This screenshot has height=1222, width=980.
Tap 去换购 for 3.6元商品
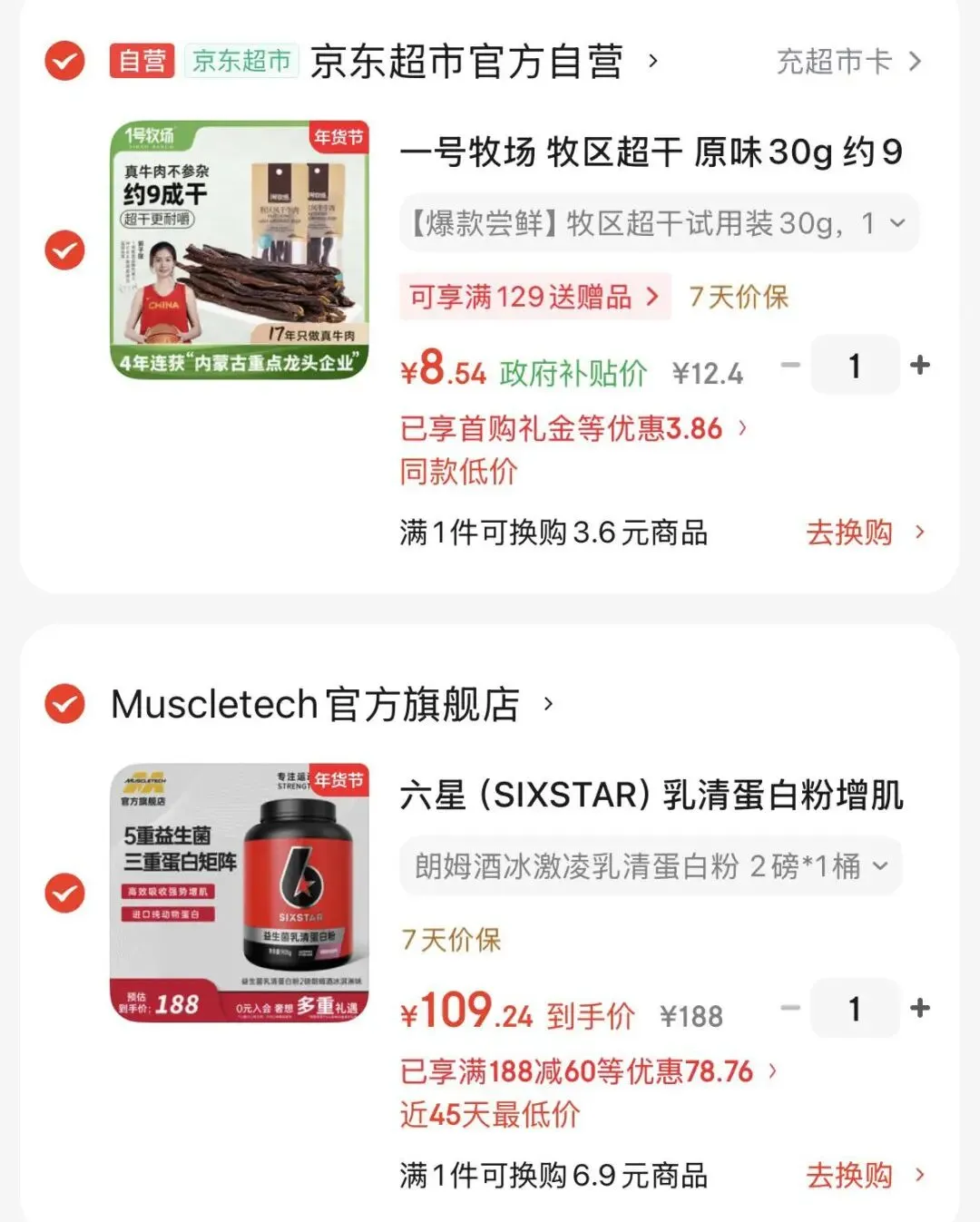point(865,532)
